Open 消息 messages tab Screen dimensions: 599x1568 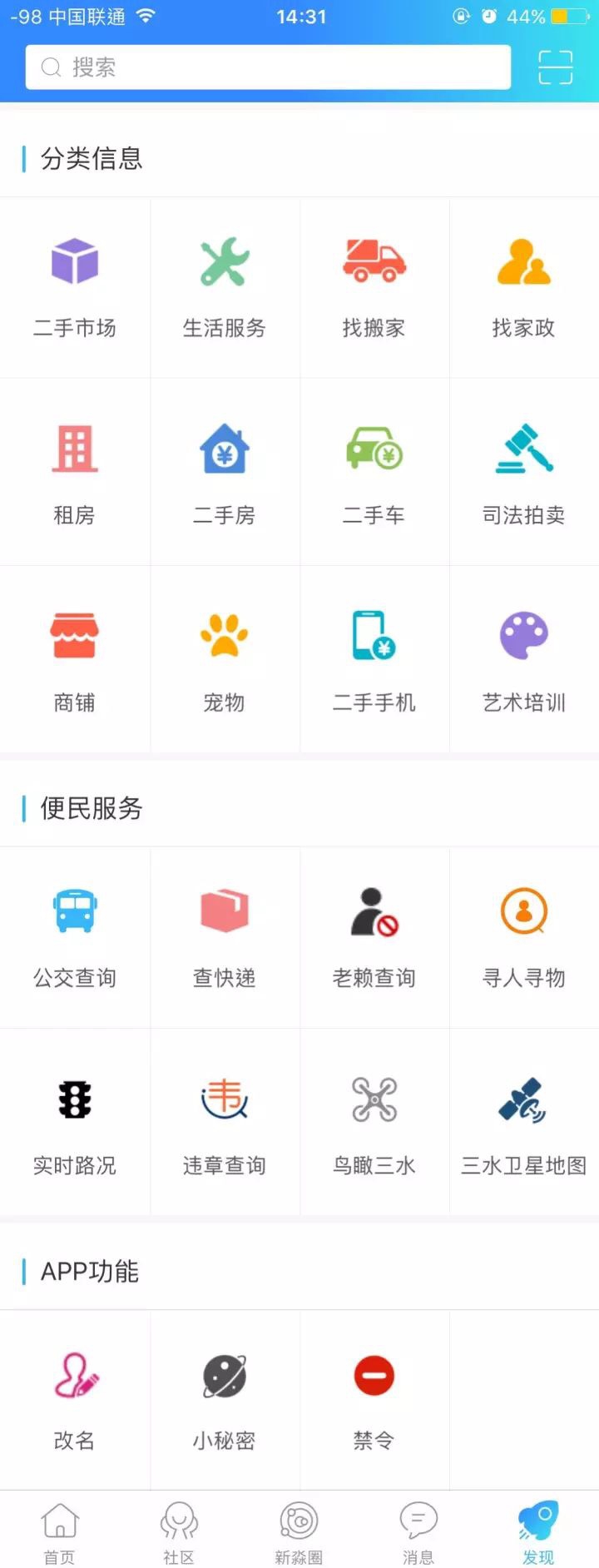[x=418, y=1531]
